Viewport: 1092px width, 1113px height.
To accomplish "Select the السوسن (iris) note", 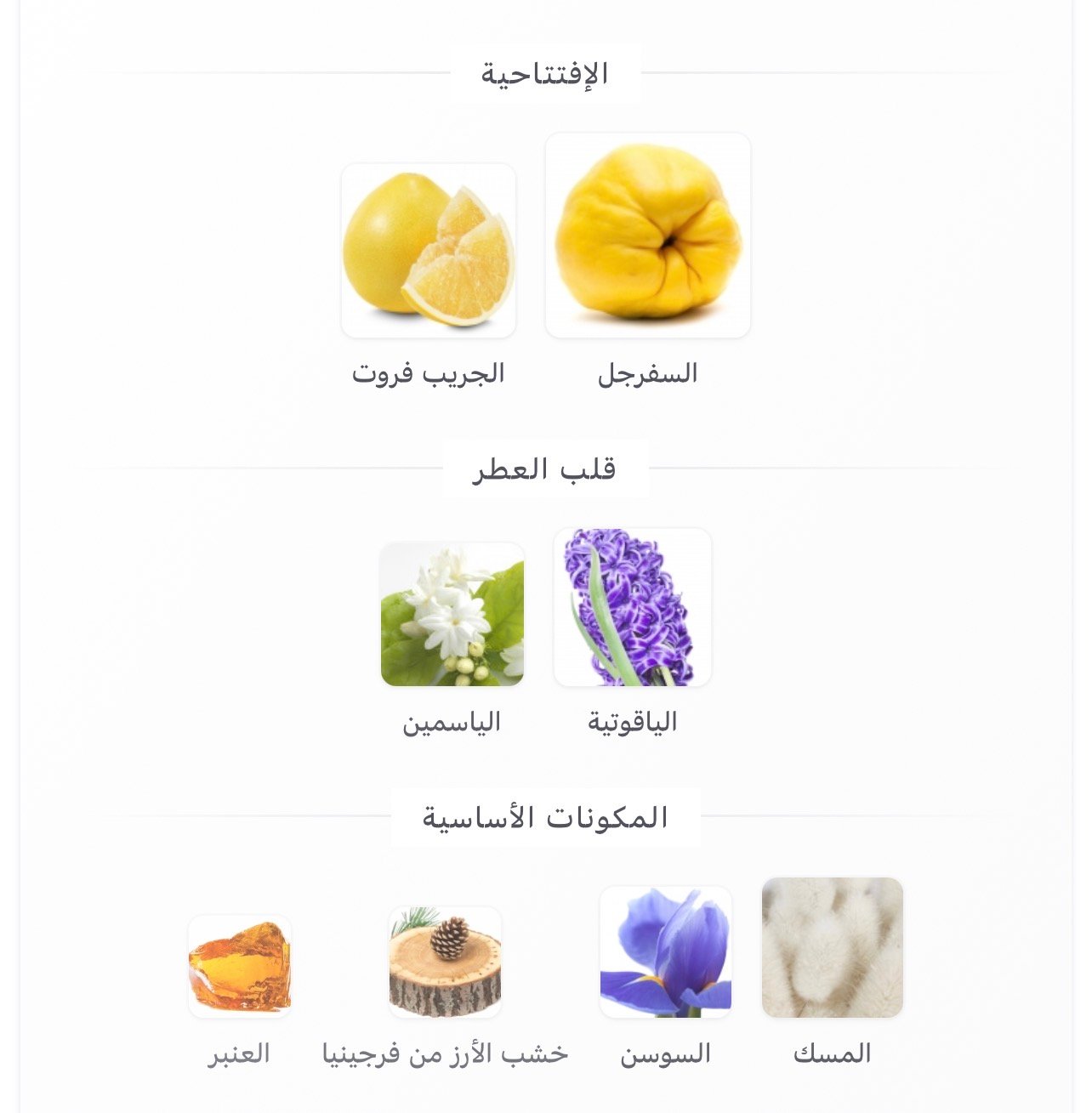I will 666,952.
